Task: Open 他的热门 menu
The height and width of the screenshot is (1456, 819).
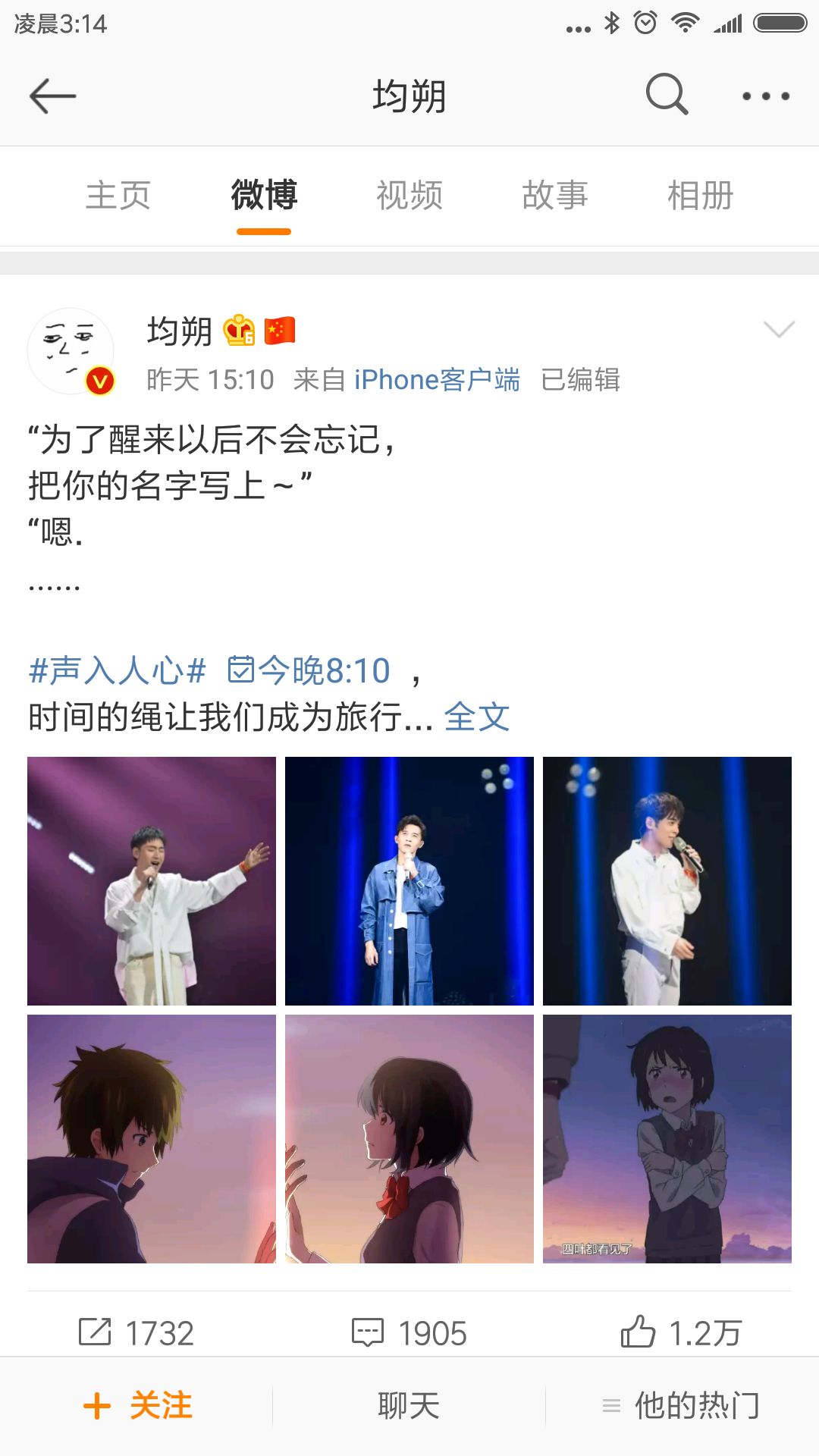Action: click(682, 1405)
